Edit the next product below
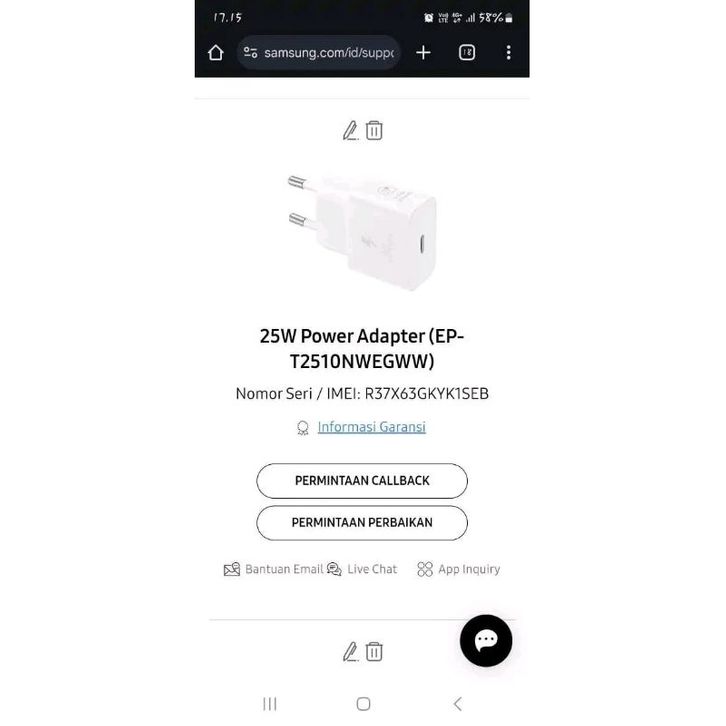726x726 pixels. (350, 652)
